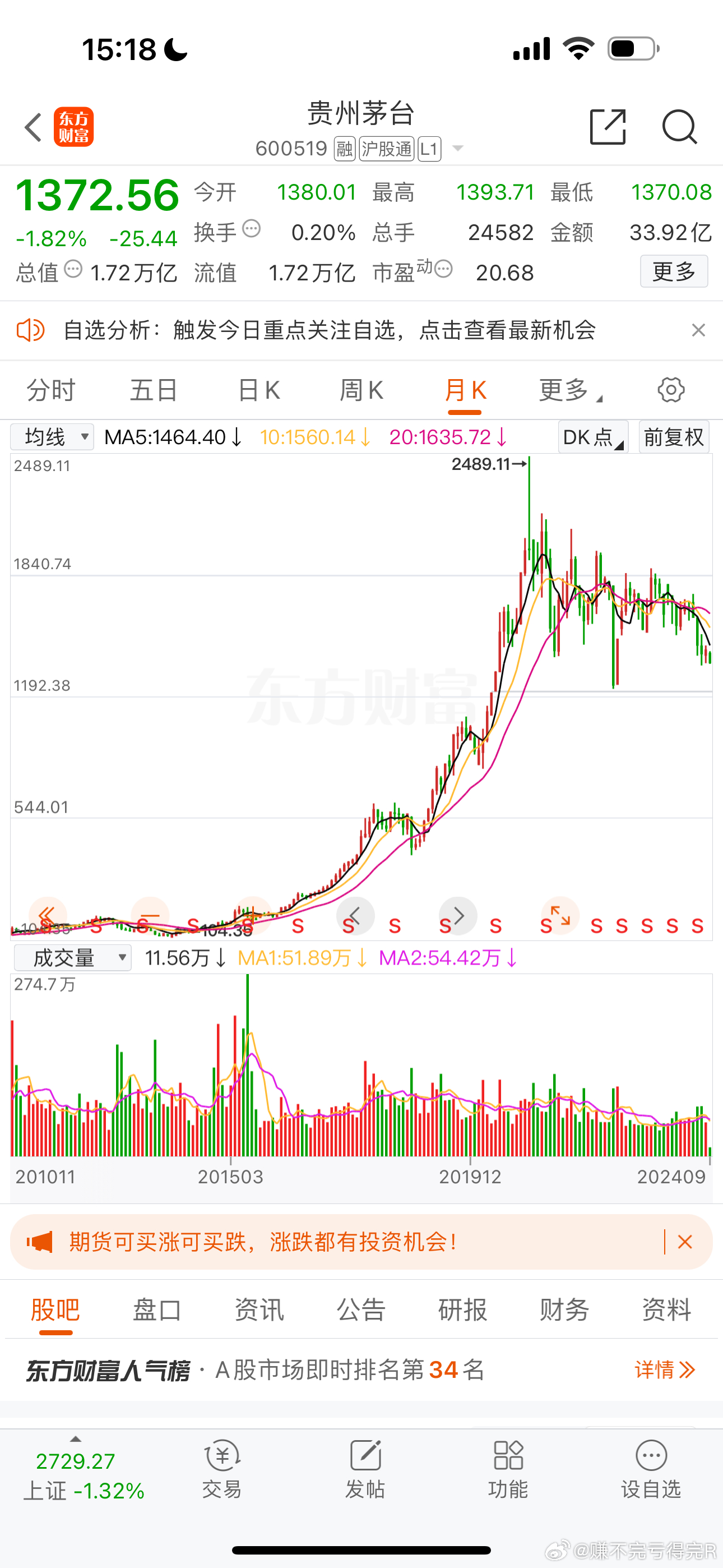Select the 日K chart tab
This screenshot has height=1568, width=723.
[x=258, y=390]
